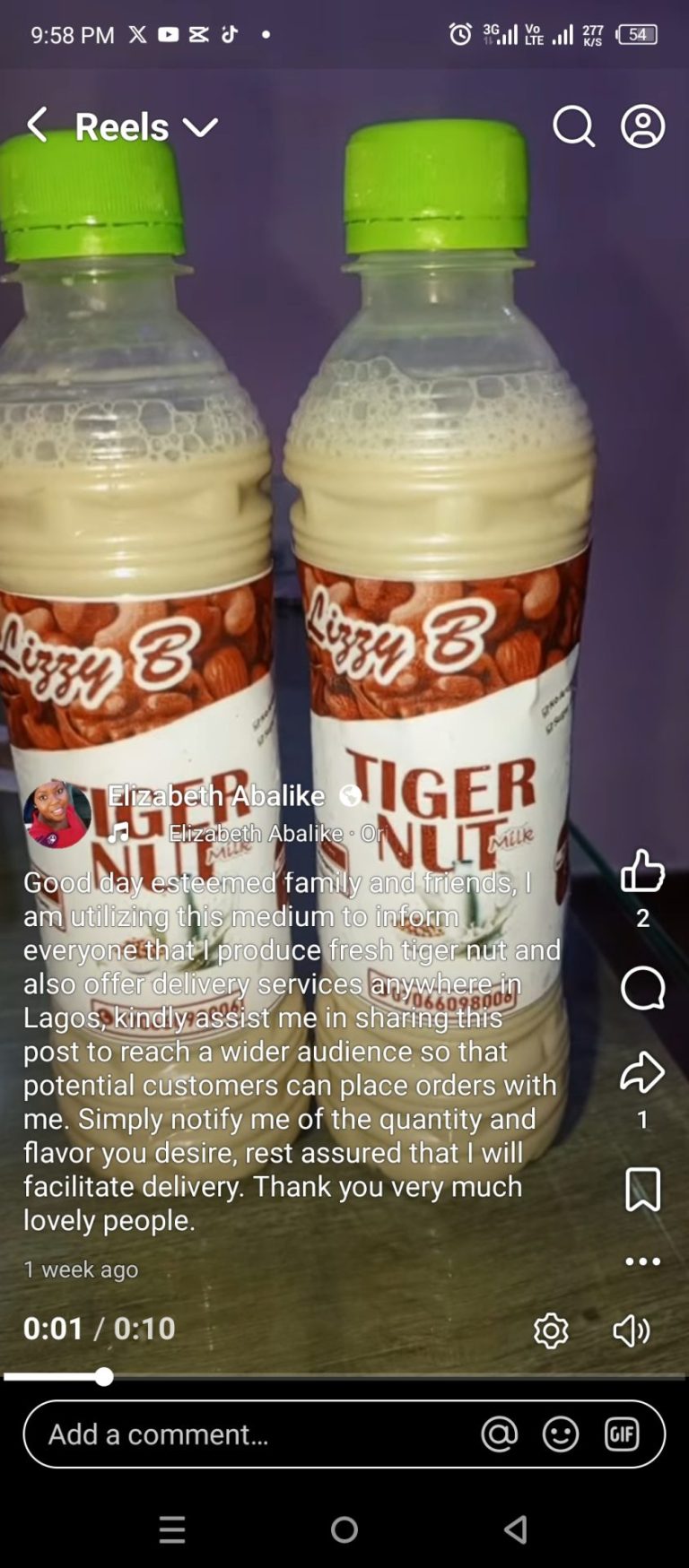The height and width of the screenshot is (1568, 689).
Task: Add a GIF to the comment
Action: 622,1434
